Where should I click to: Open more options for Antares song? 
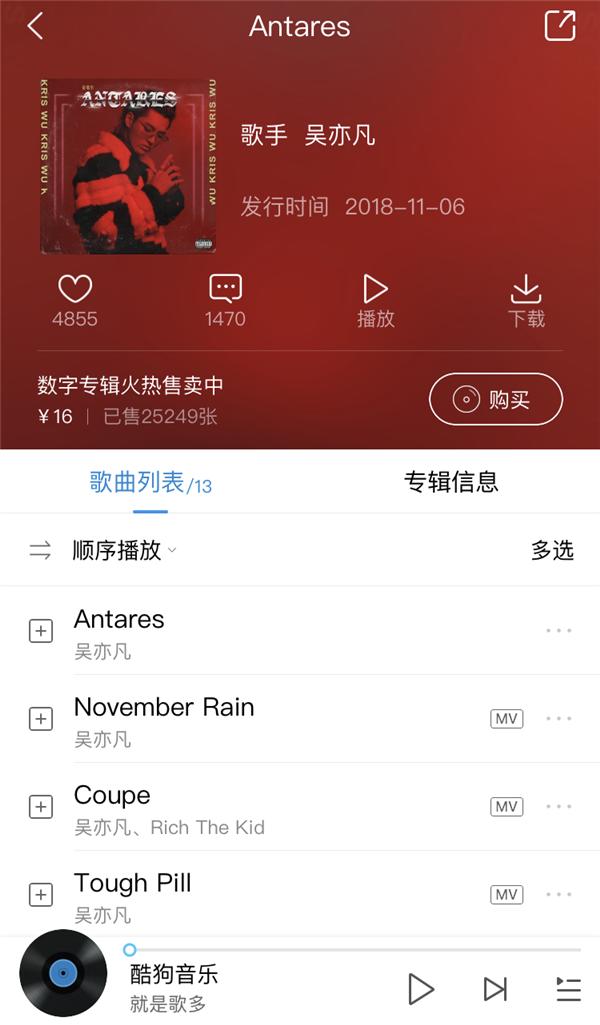pos(559,631)
